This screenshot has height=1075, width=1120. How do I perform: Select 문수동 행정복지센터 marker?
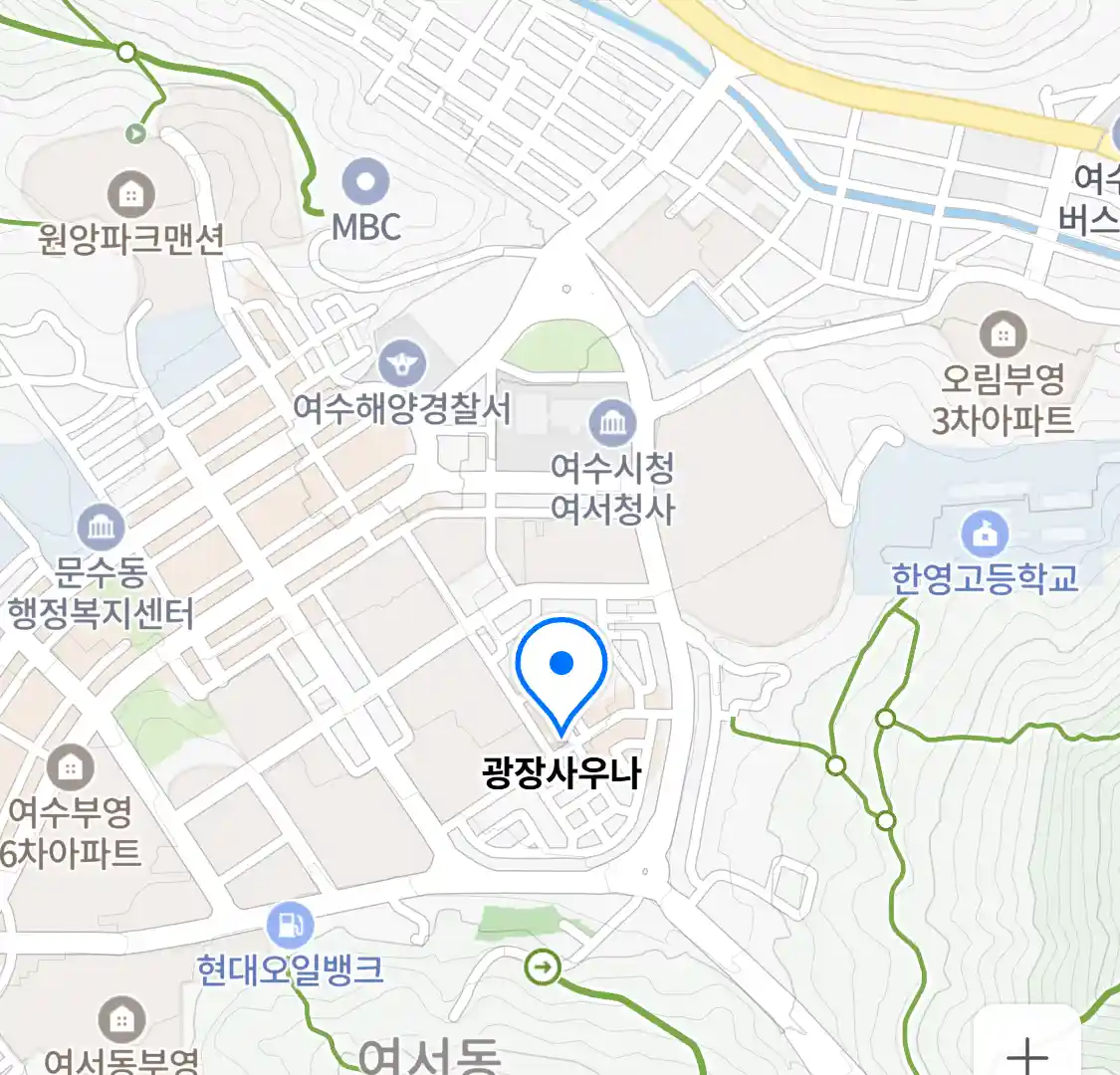pos(101,529)
